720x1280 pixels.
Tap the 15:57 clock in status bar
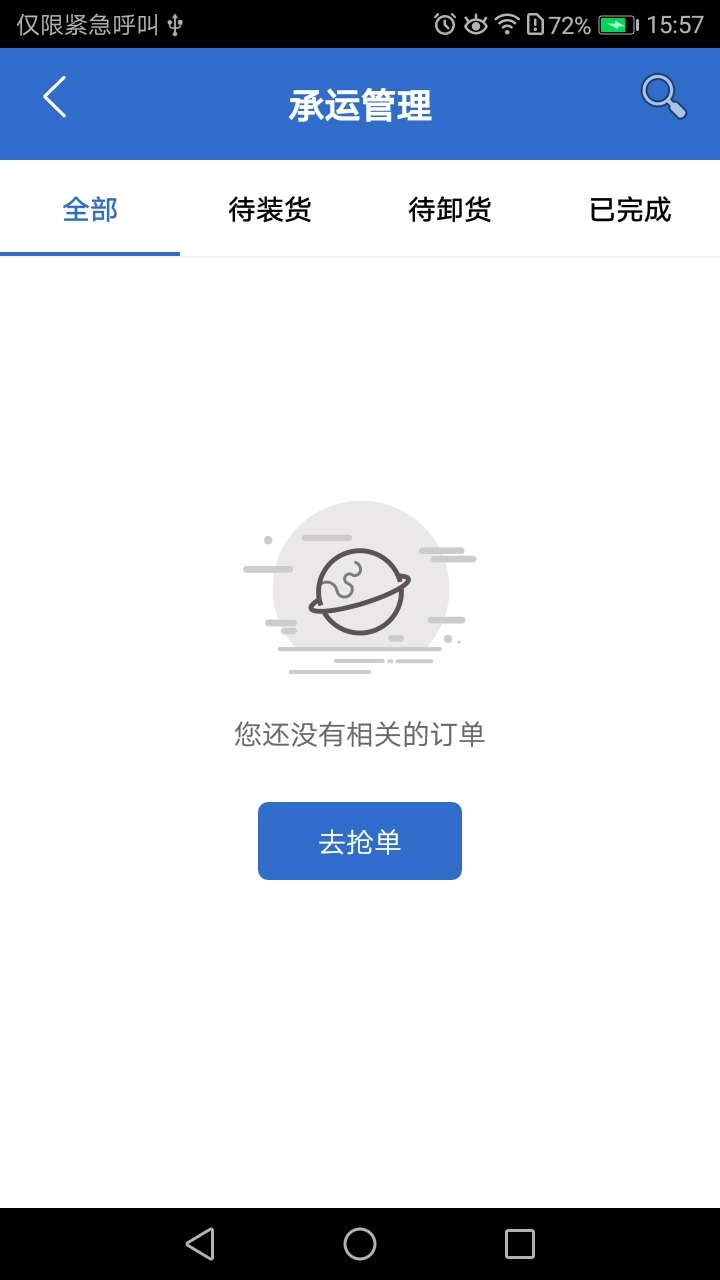676,22
